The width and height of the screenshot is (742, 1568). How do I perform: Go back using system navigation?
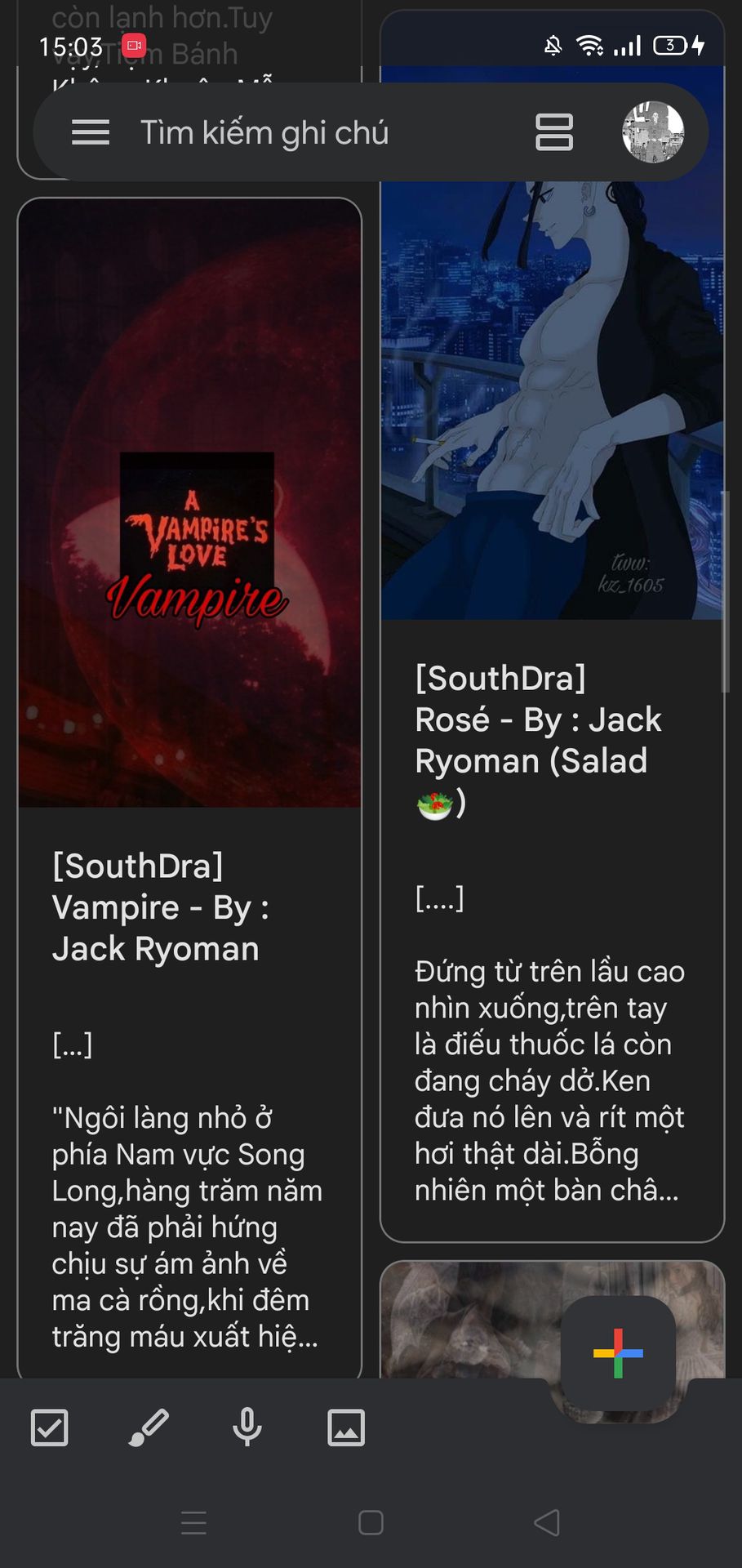pos(547,1522)
